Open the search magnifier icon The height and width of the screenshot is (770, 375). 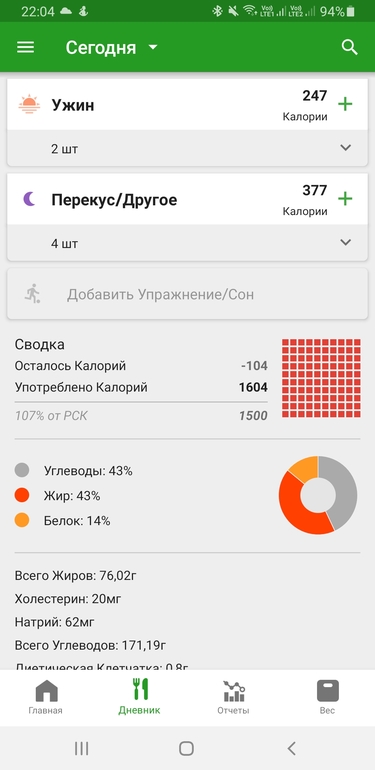point(349,47)
